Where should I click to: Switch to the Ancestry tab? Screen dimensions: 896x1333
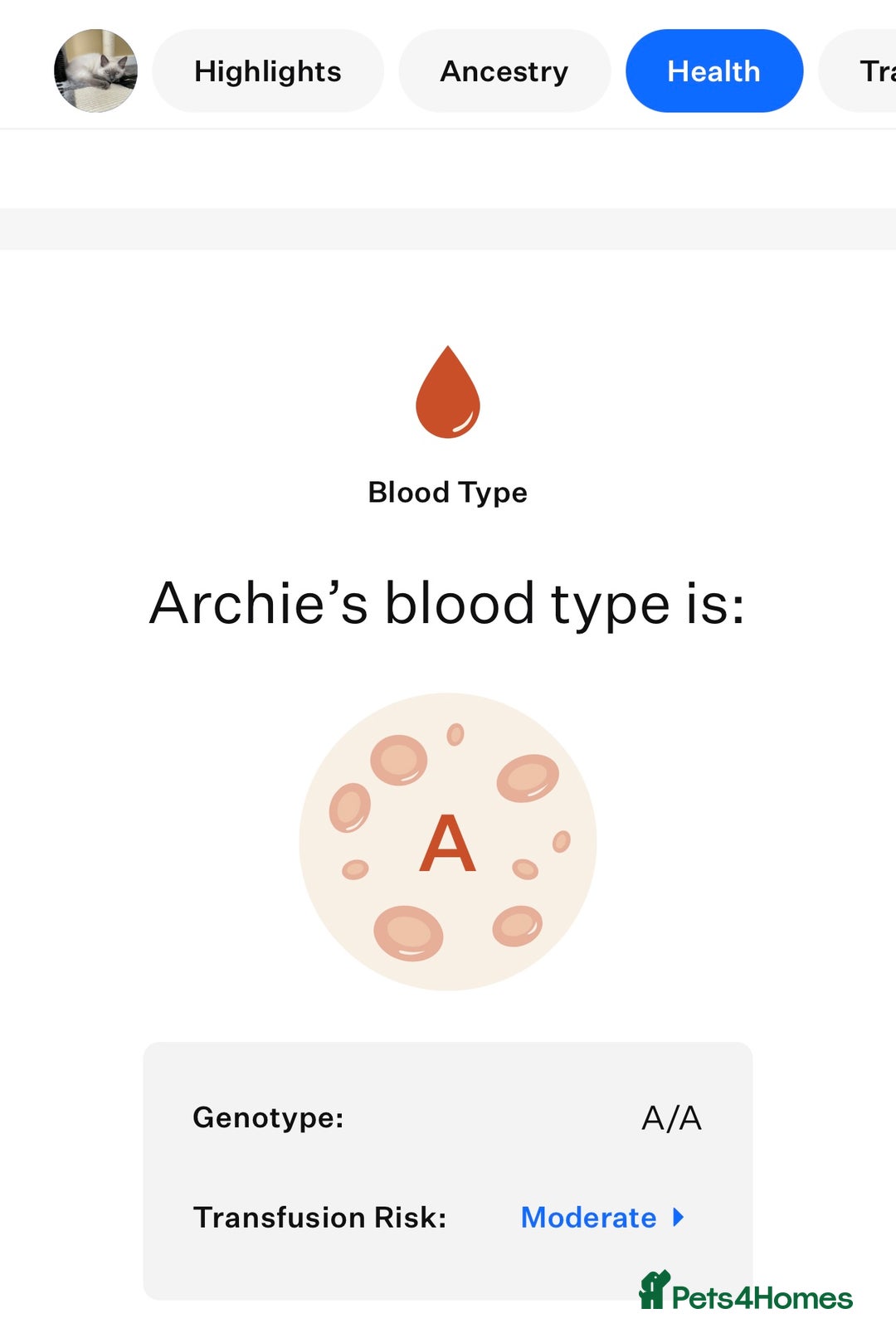504,71
